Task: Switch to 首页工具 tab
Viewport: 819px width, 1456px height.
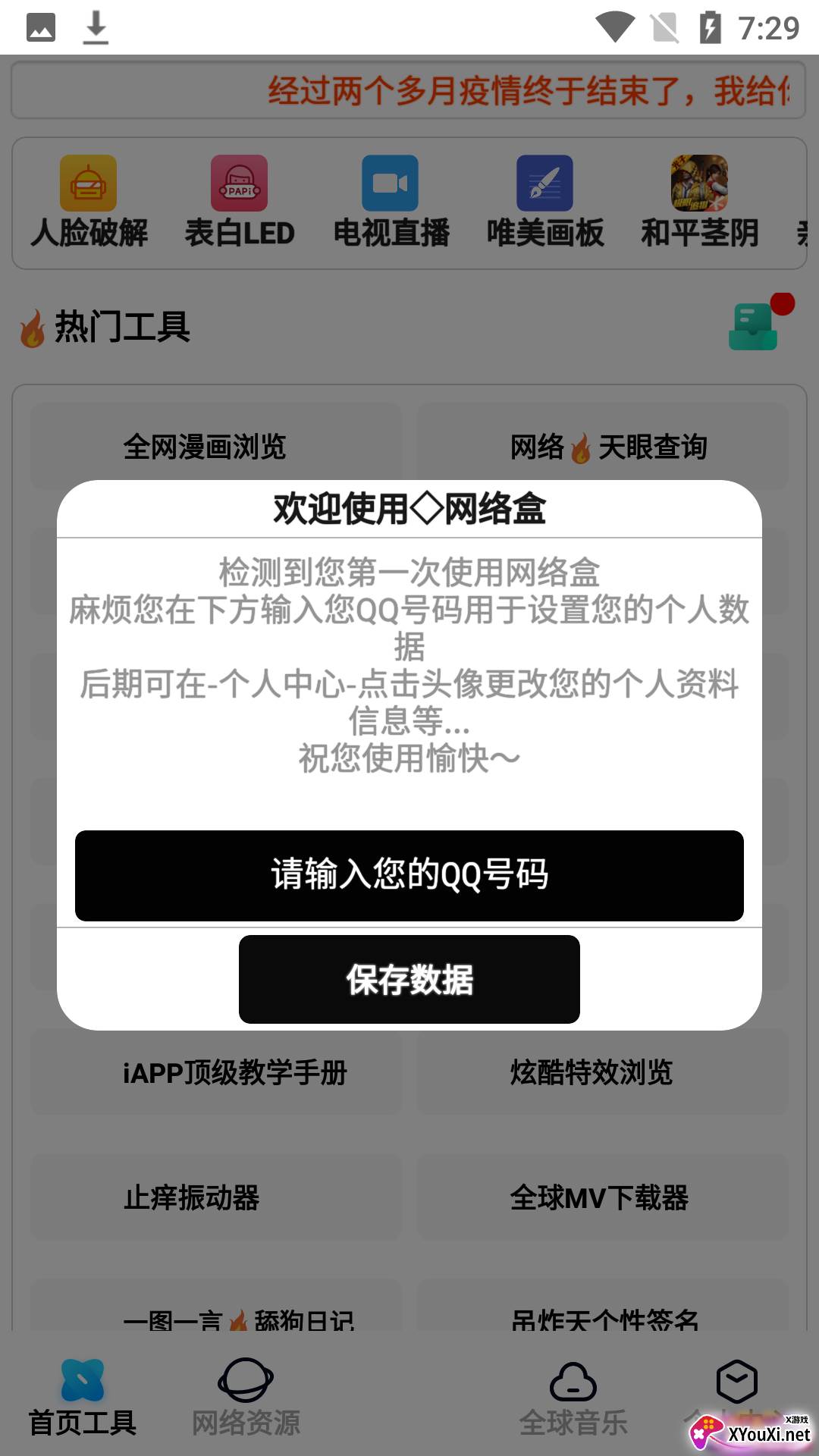Action: (x=82, y=1398)
